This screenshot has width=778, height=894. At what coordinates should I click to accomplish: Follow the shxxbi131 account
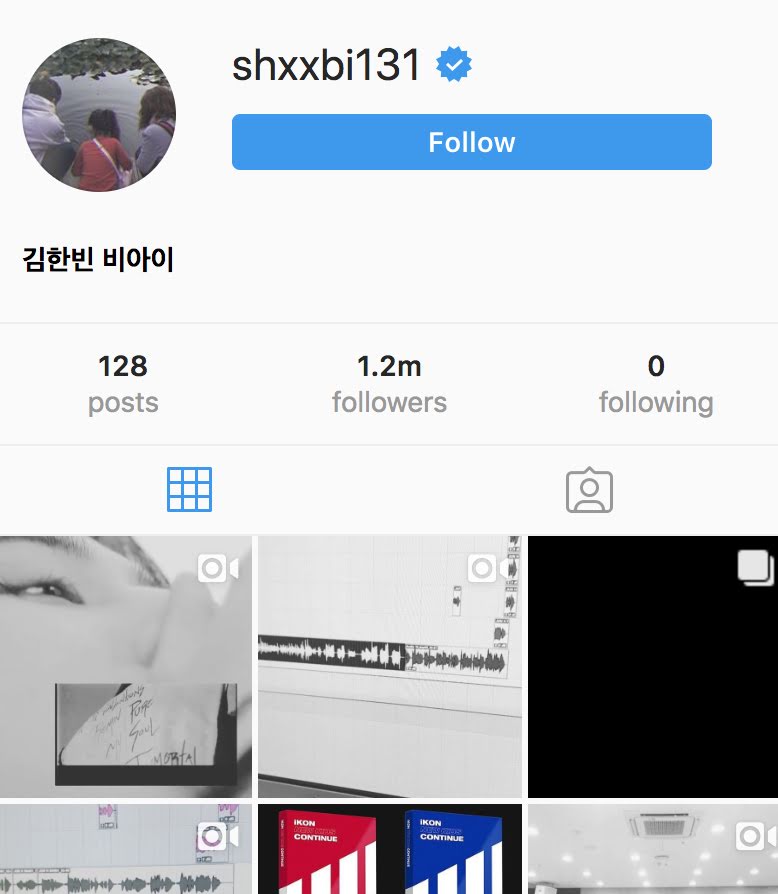(x=471, y=142)
